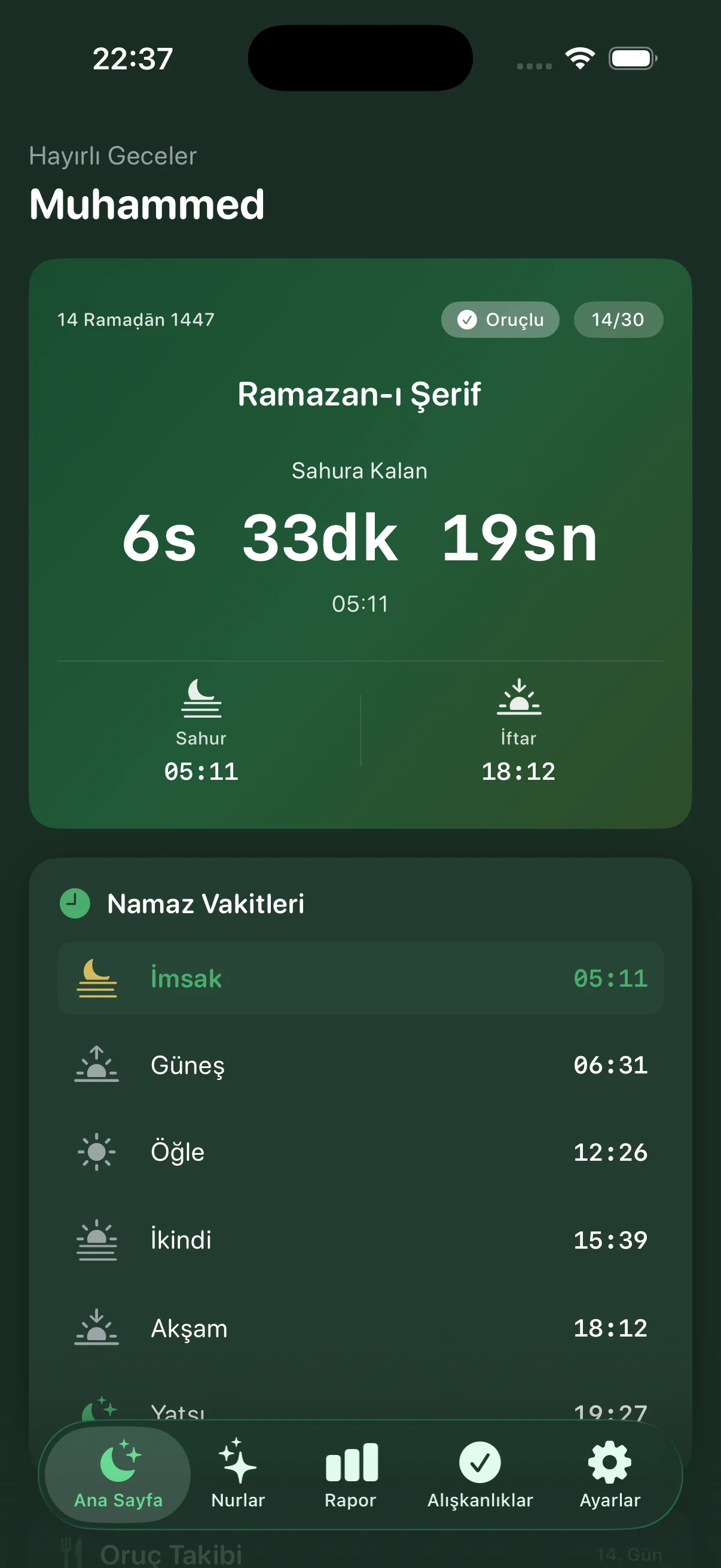Viewport: 721px width, 1568px height.
Task: Tap the Güneş sunrise icon
Action: pyautogui.click(x=97, y=1065)
